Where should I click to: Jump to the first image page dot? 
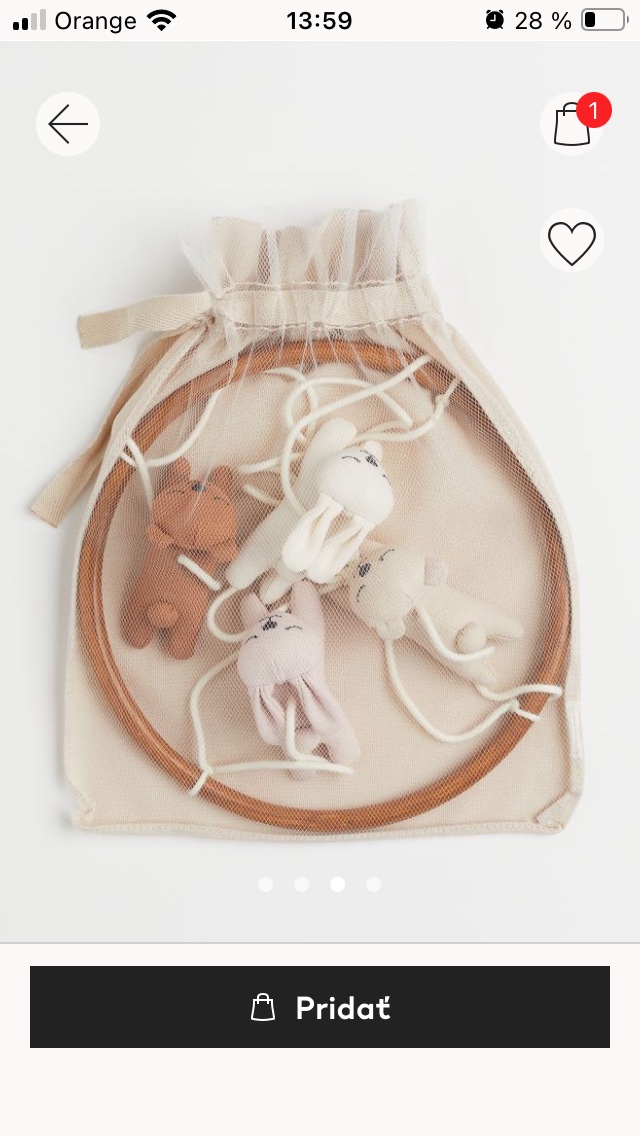pos(266,884)
